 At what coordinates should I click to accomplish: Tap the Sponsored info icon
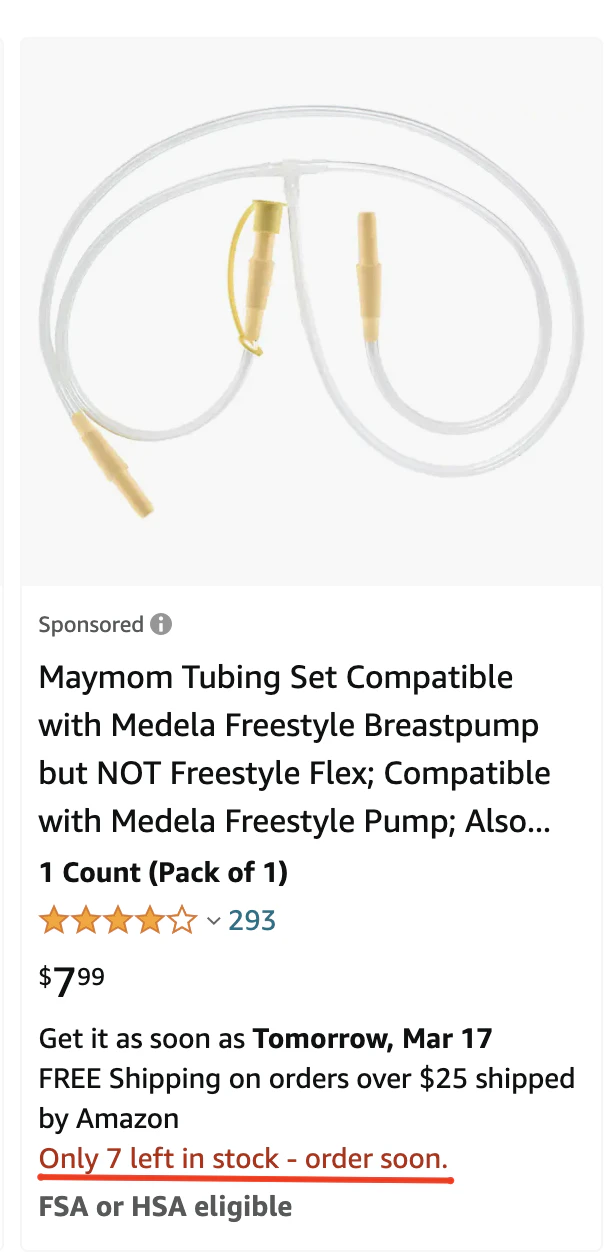pos(161,624)
